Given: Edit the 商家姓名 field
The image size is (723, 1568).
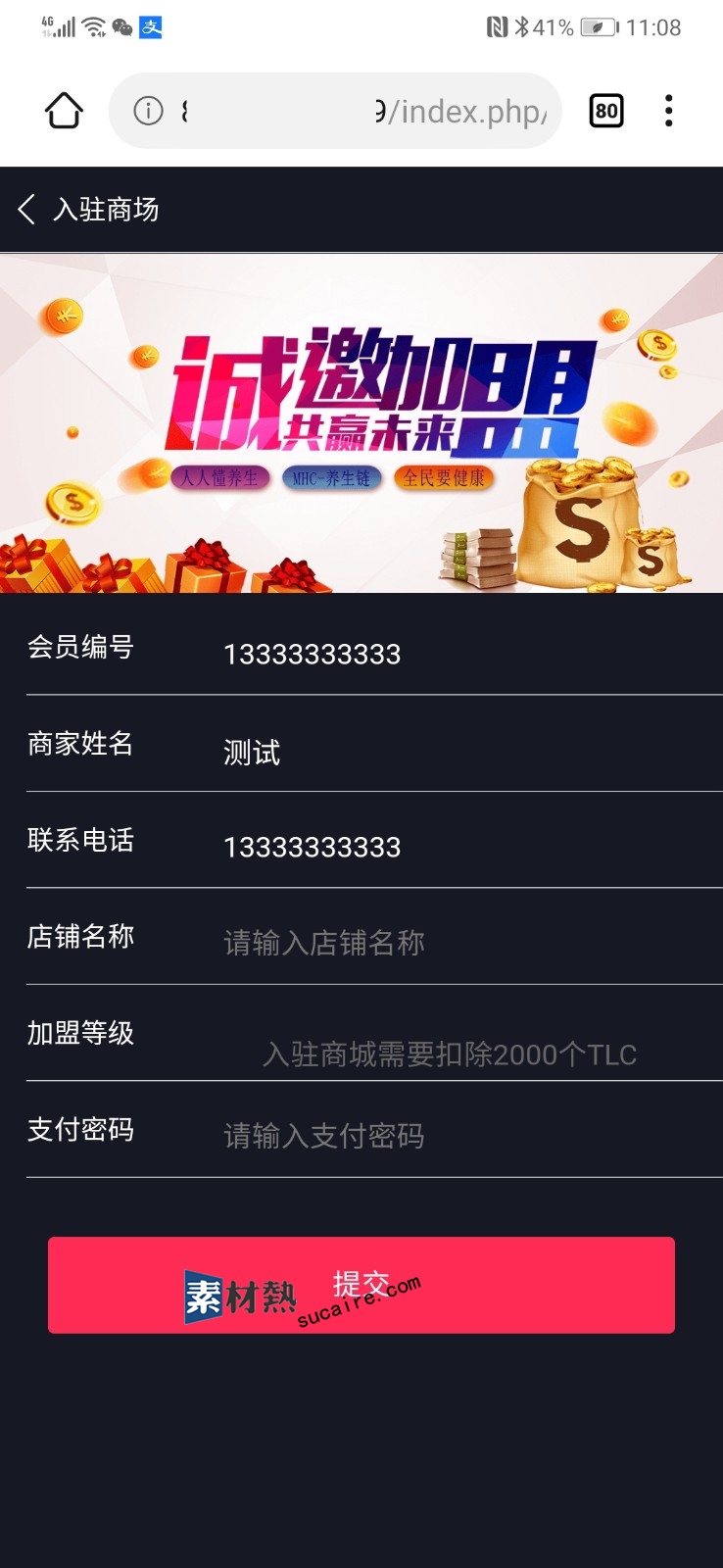Looking at the screenshot, I should (460, 752).
